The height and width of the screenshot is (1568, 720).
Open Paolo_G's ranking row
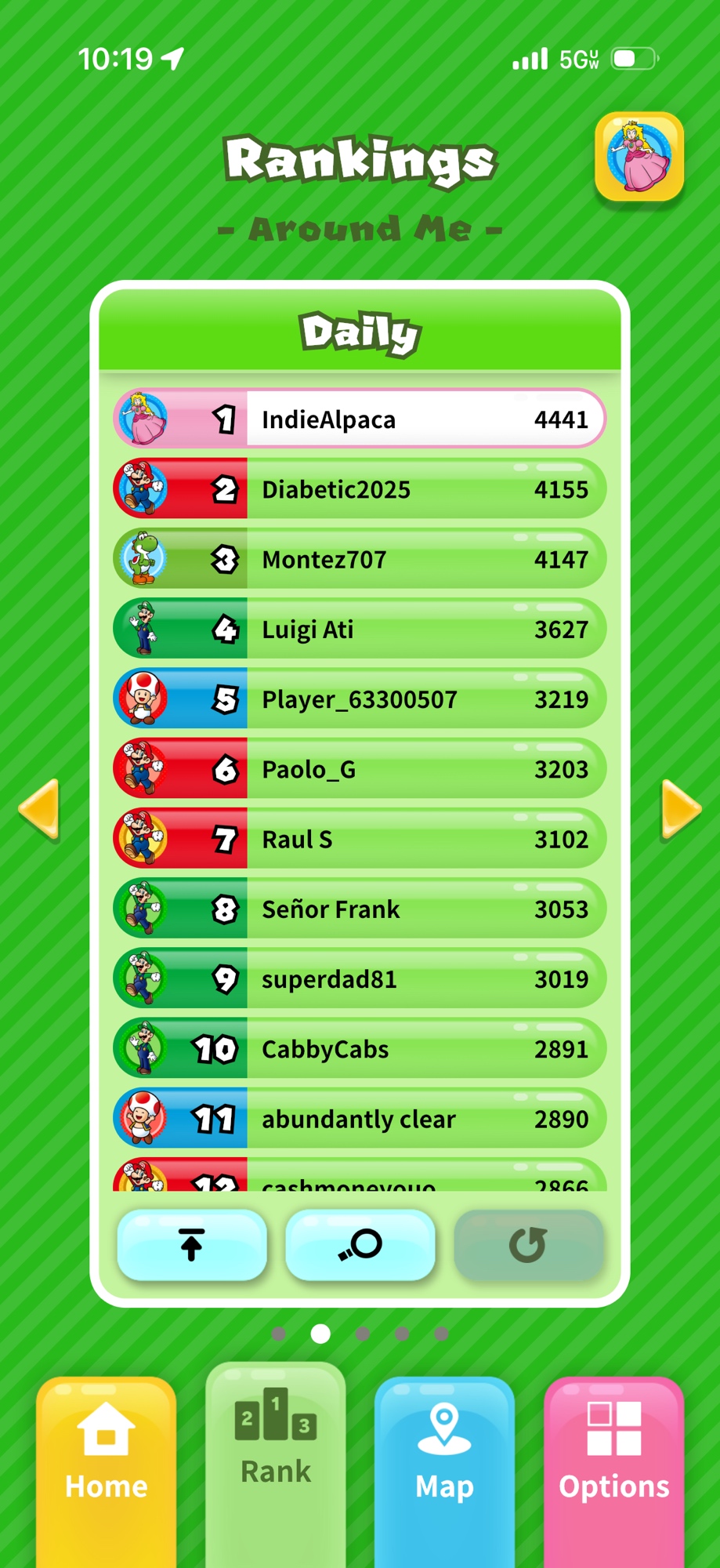click(360, 769)
